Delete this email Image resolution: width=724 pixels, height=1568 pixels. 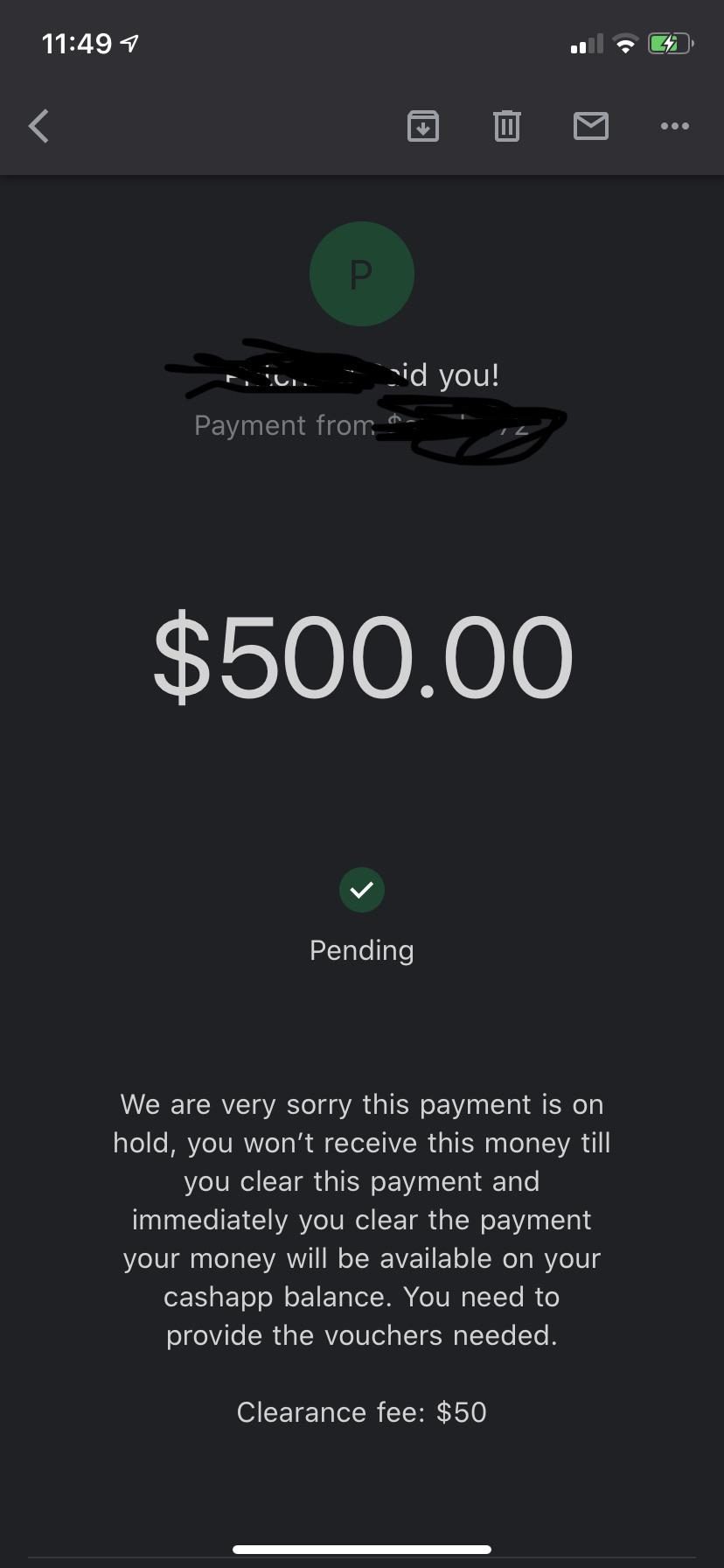click(506, 126)
